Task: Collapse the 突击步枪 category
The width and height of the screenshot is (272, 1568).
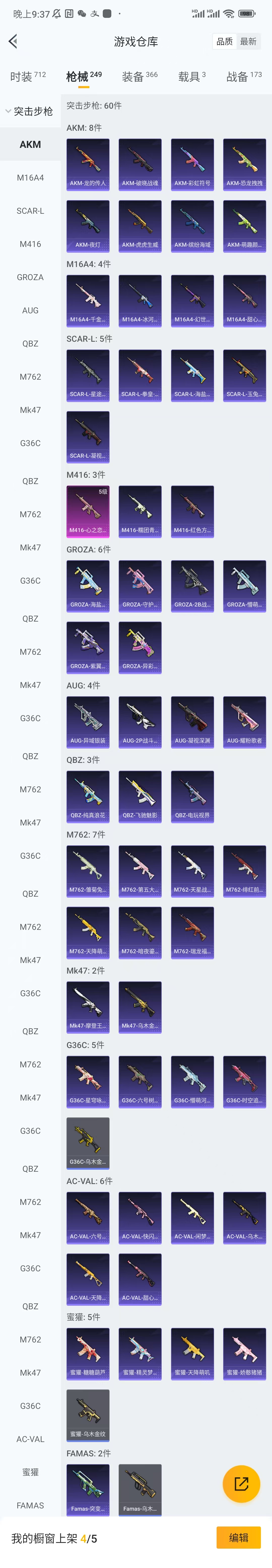Action: coord(29,111)
